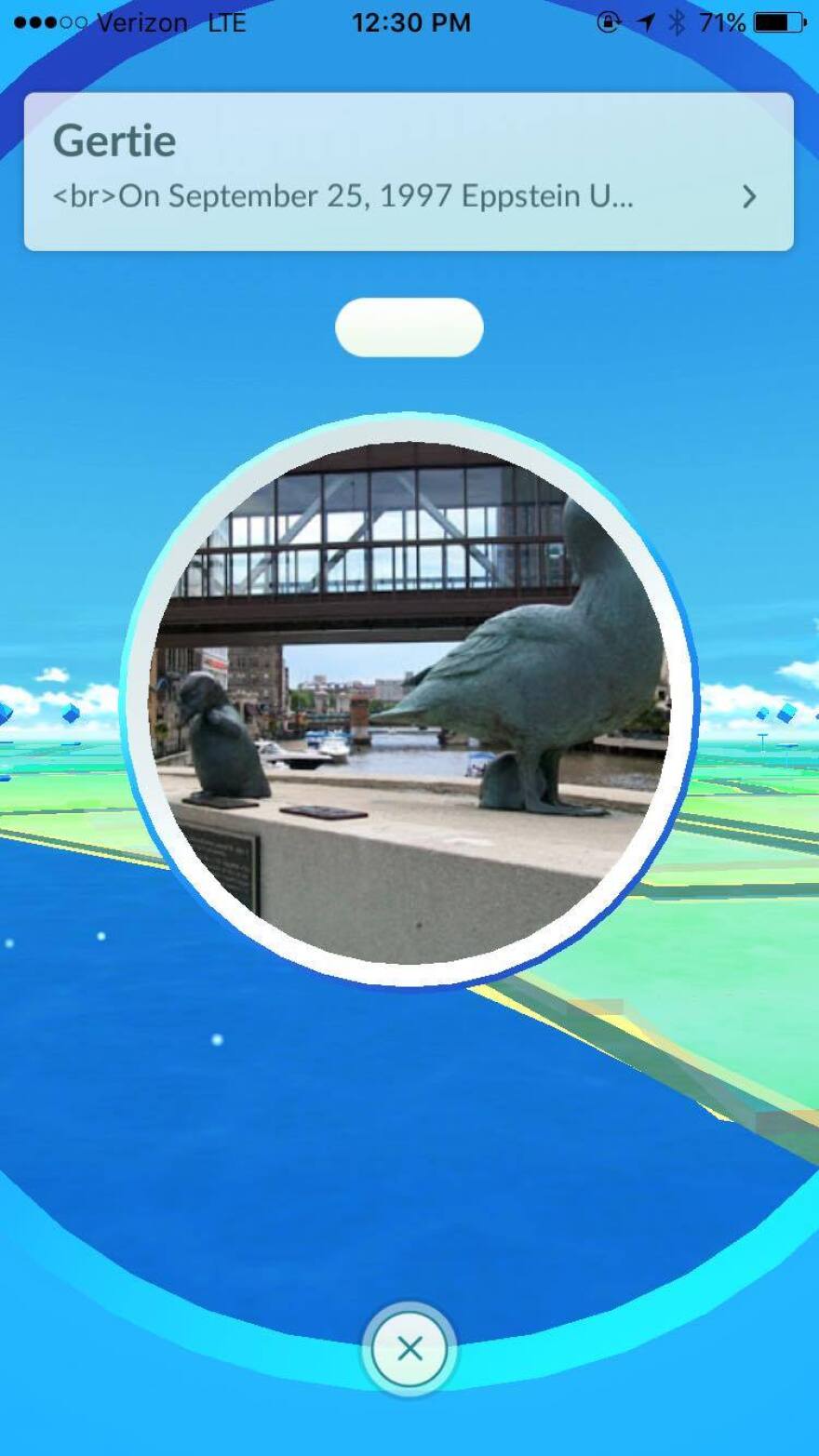This screenshot has height=1456, width=819.
Task: Close the PokéStop view
Action: (409, 1349)
